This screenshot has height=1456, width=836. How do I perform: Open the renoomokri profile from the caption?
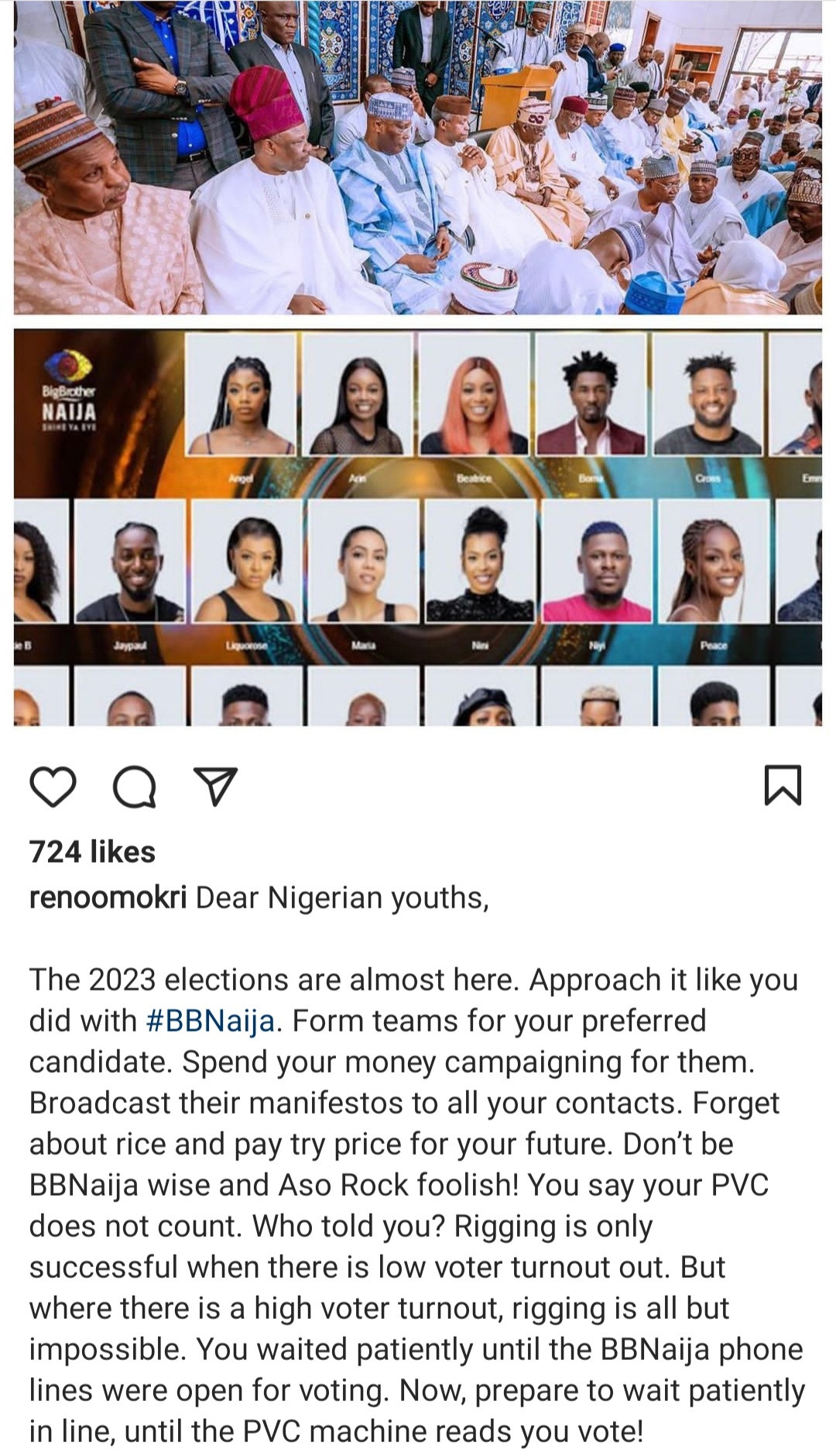108,898
